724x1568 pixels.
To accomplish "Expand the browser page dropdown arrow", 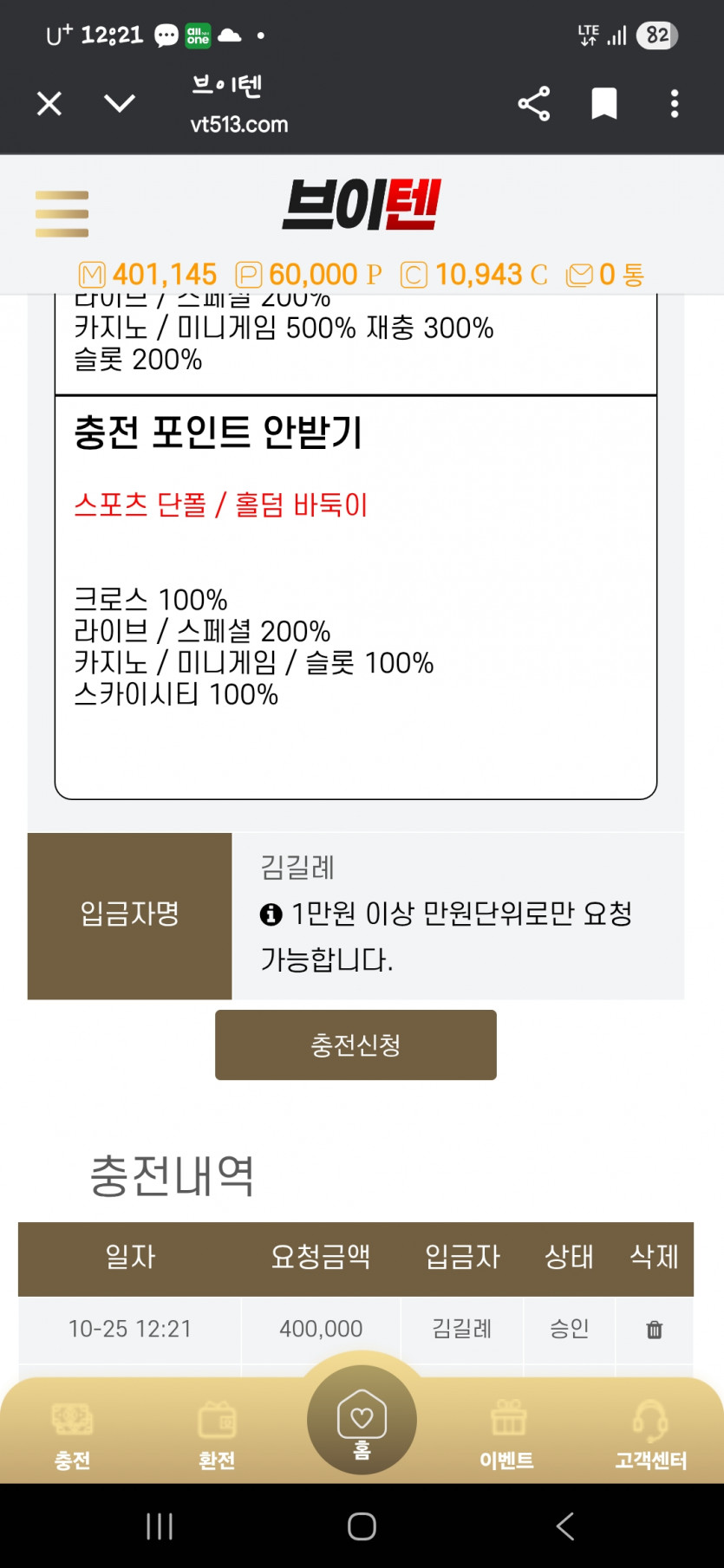I will pos(119,104).
